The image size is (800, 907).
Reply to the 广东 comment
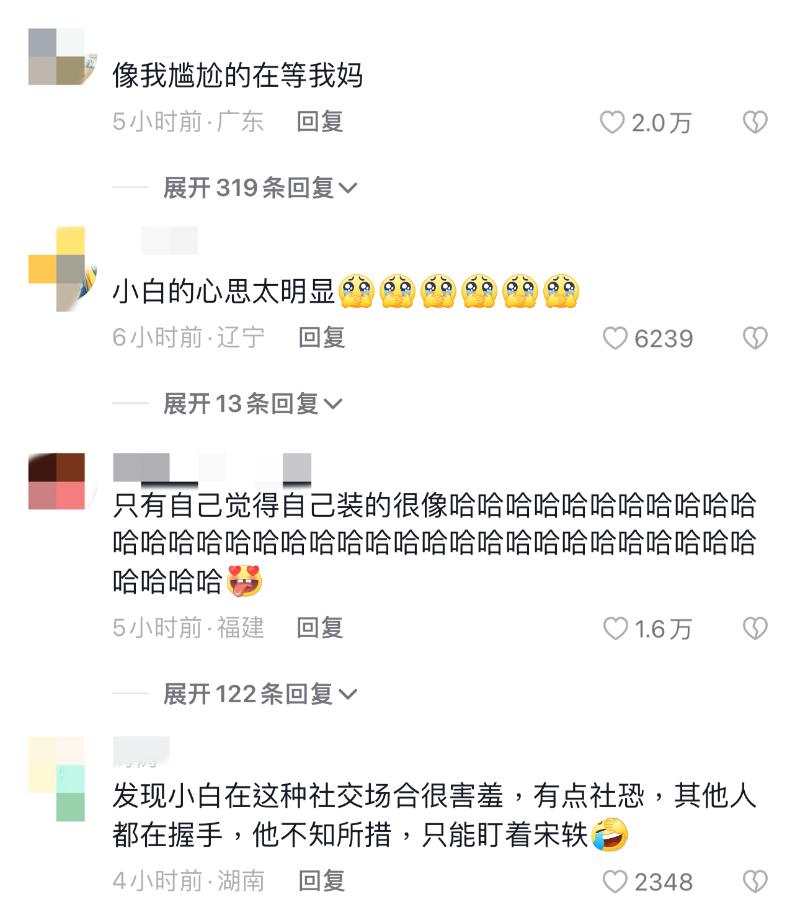[320, 122]
